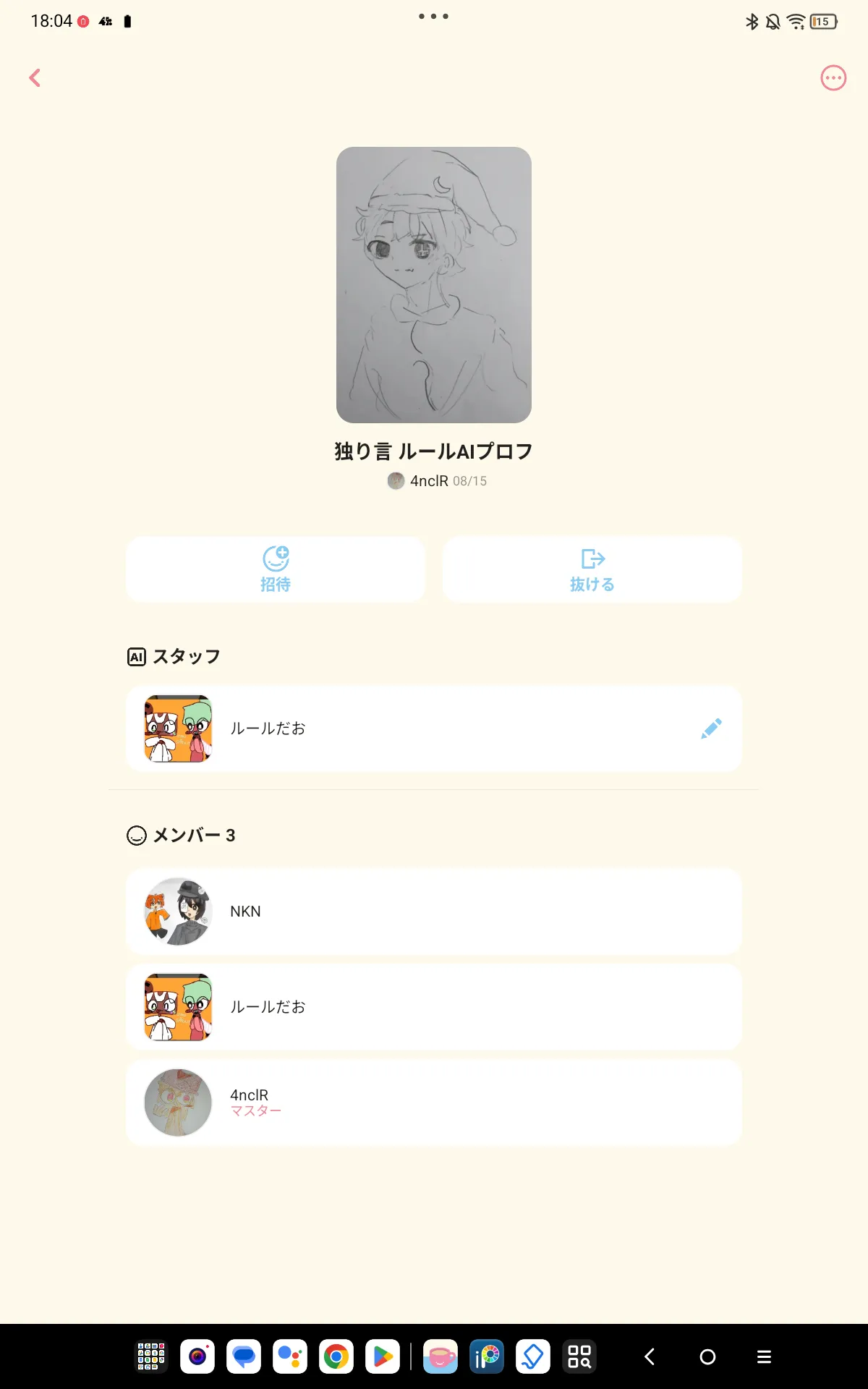Viewport: 868px width, 1389px height.
Task: Open the more options menu
Action: pos(833,78)
